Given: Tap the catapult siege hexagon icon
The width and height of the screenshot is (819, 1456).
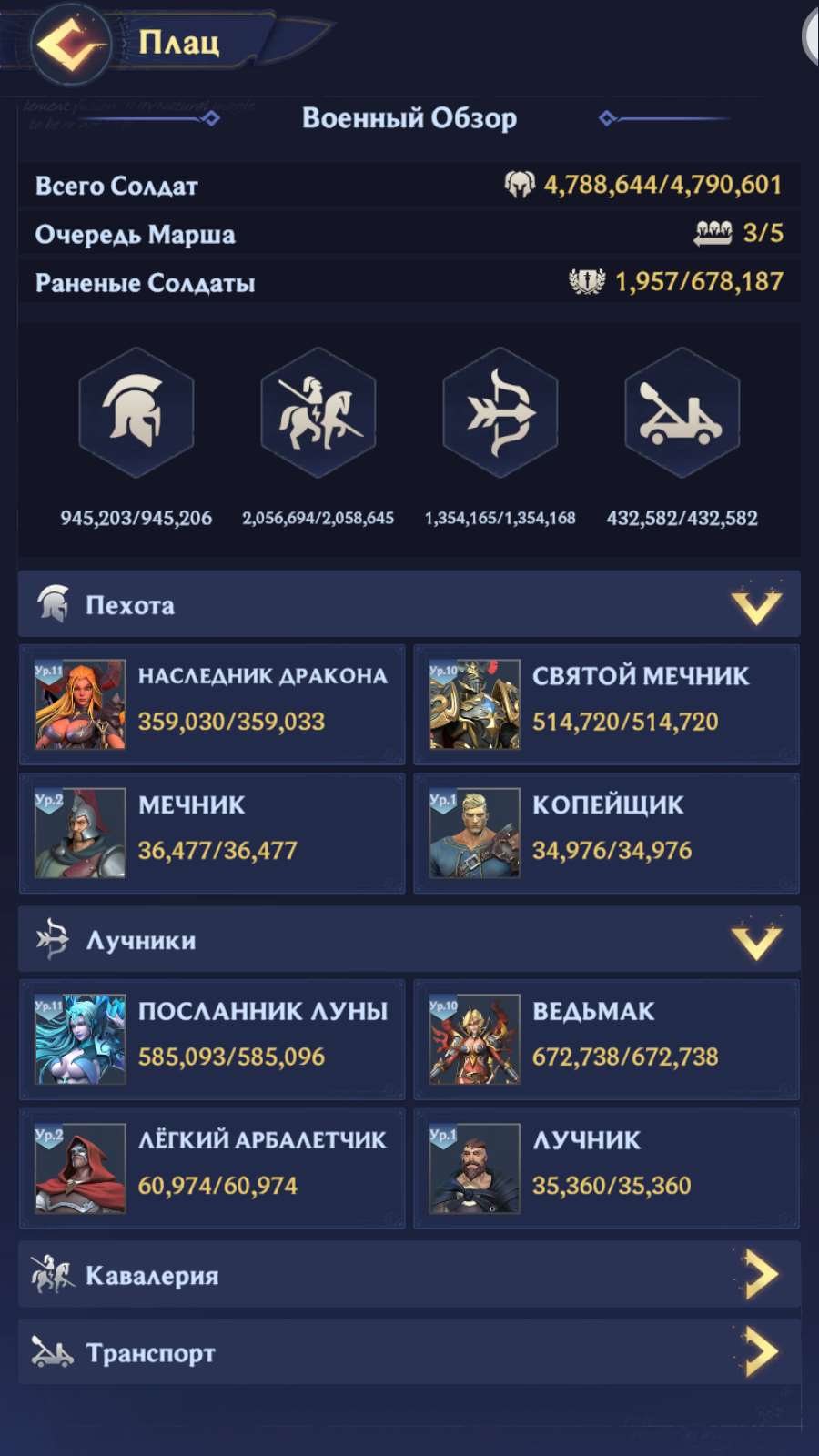Looking at the screenshot, I should pyautogui.click(x=682, y=412).
